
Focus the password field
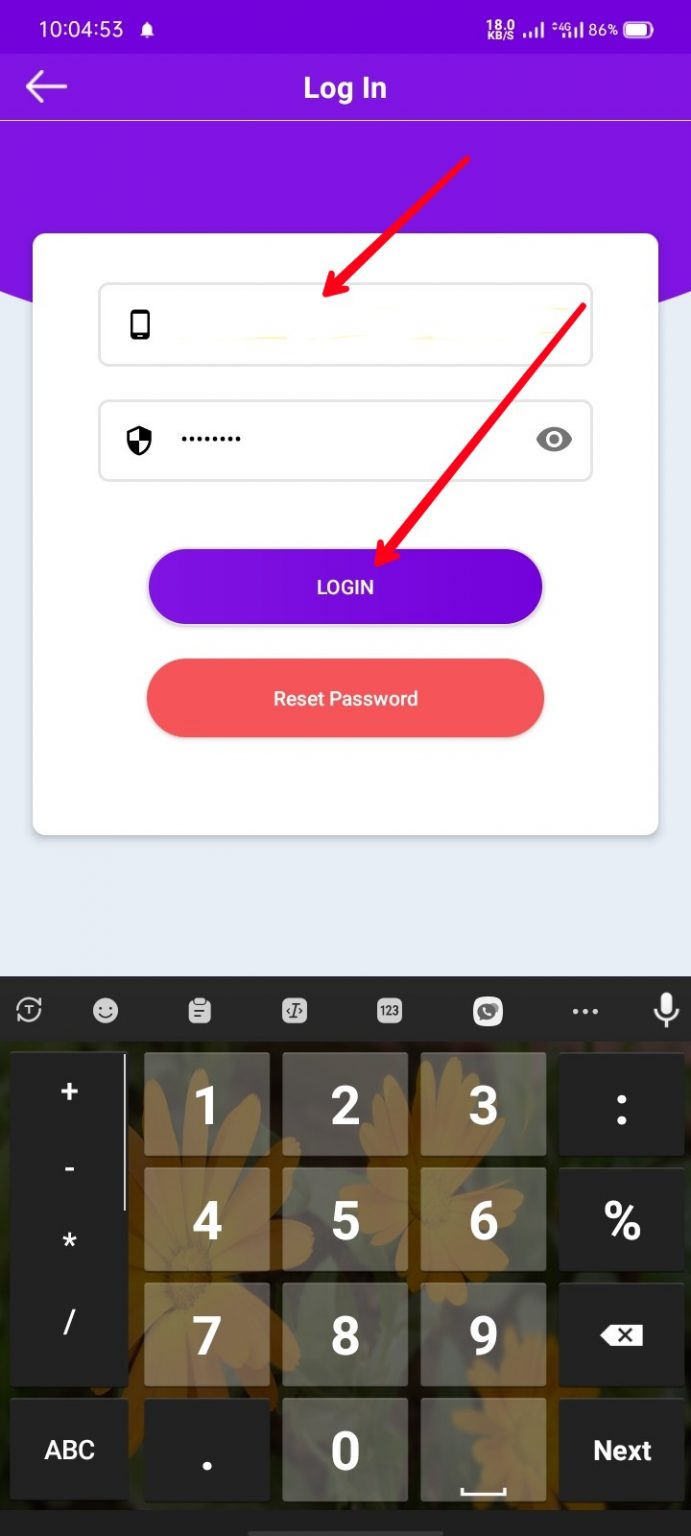345,440
